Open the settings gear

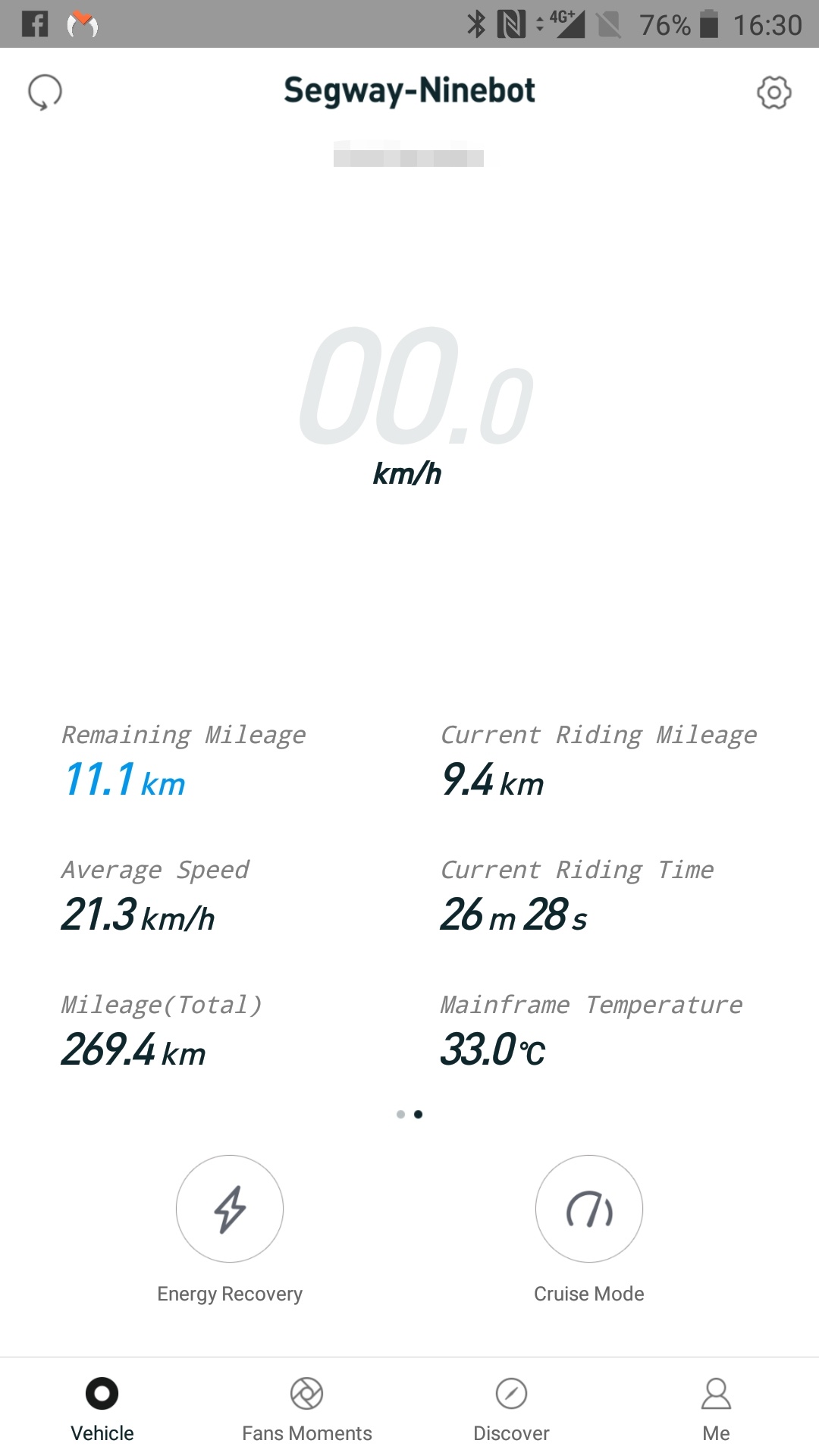773,93
